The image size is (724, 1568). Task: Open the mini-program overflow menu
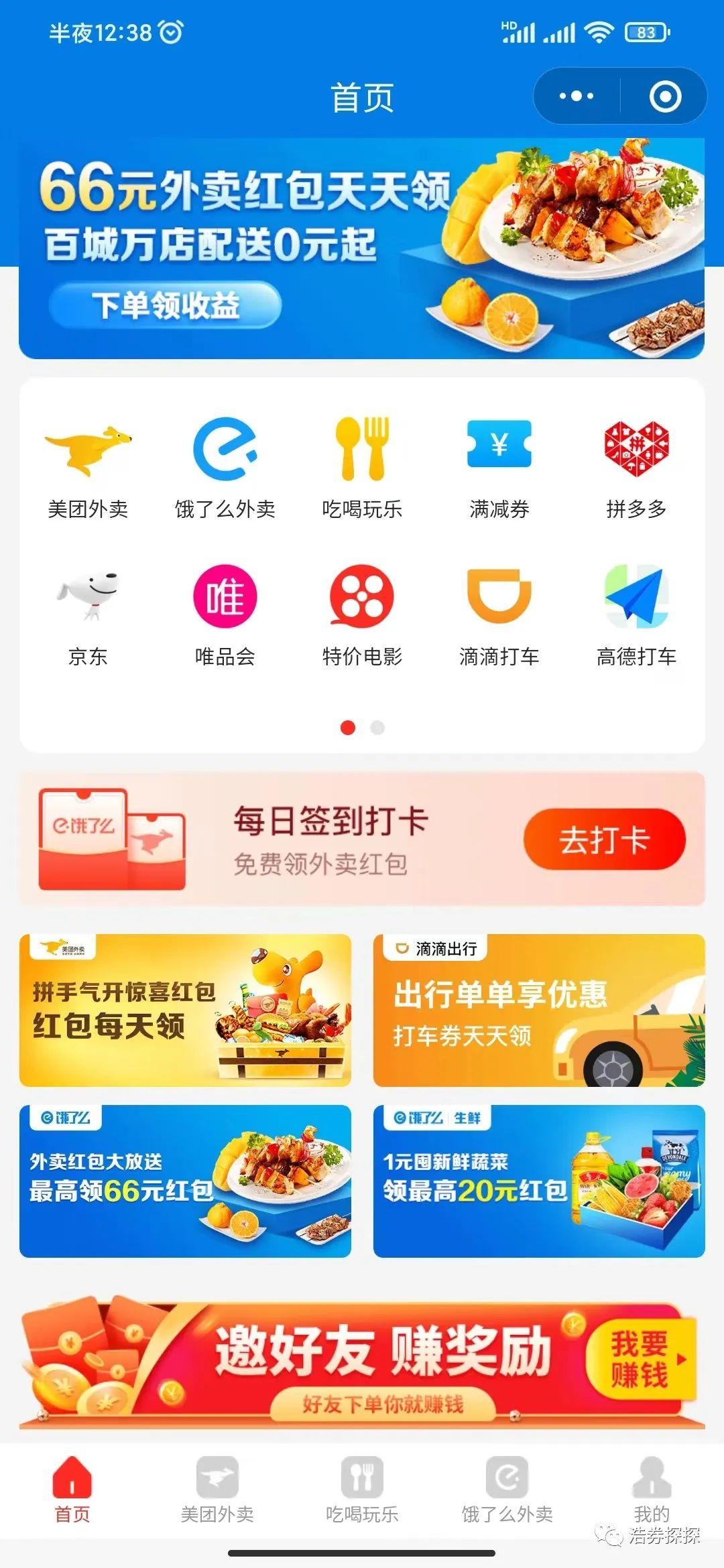(577, 96)
